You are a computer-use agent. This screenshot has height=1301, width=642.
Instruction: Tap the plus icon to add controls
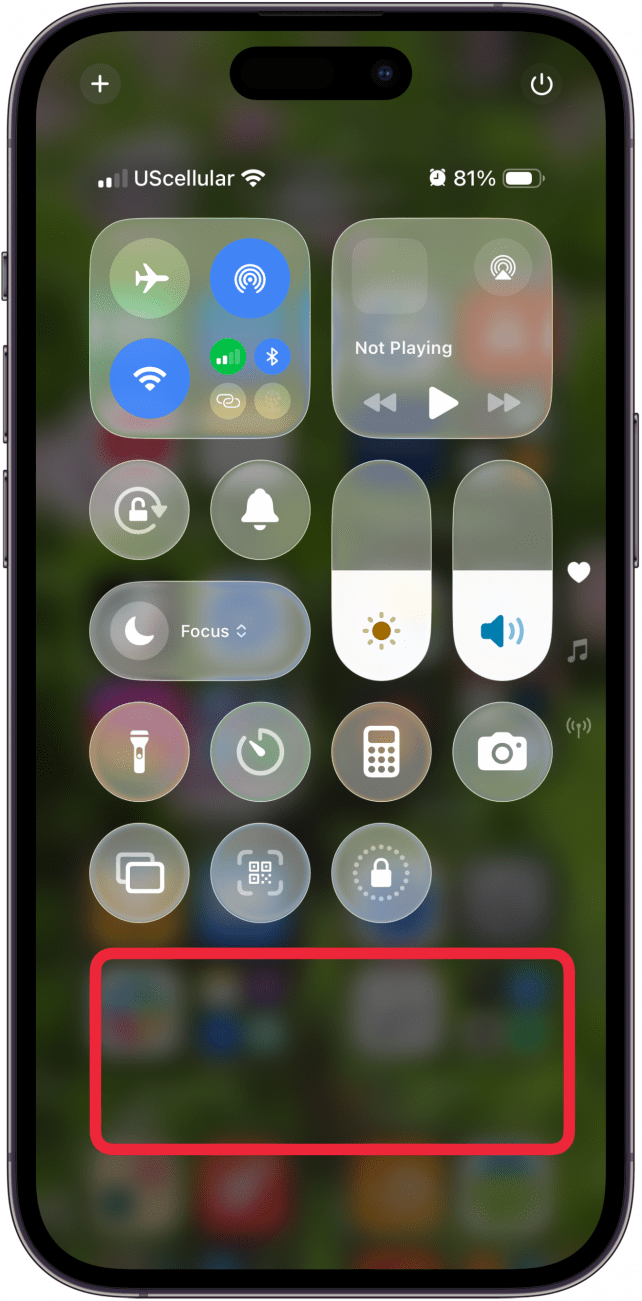pos(100,84)
